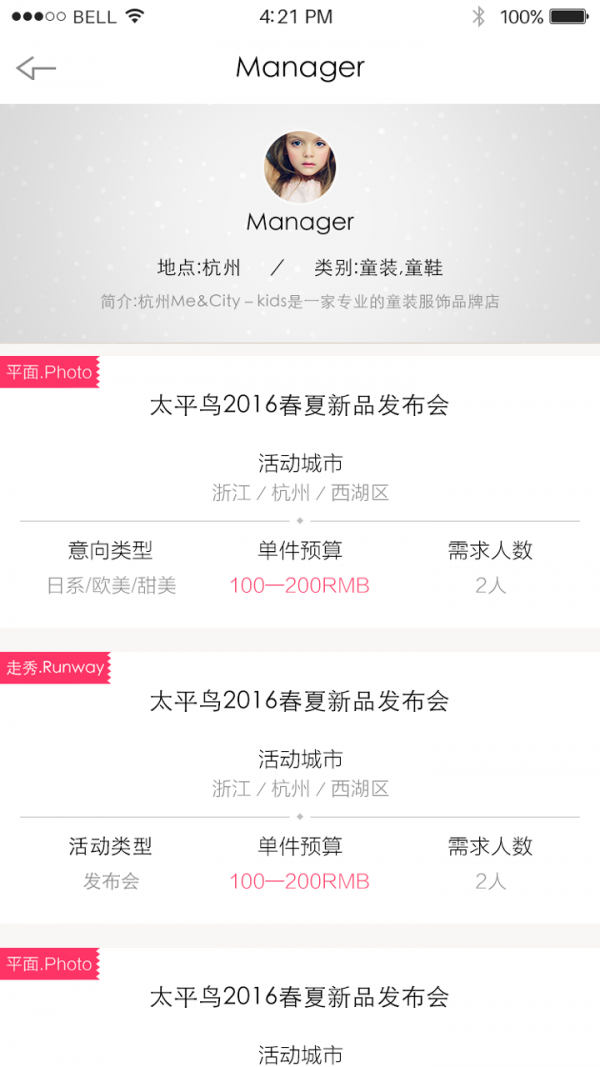Go back using the arrow icon
The width and height of the screenshot is (600, 1067).
pyautogui.click(x=36, y=68)
